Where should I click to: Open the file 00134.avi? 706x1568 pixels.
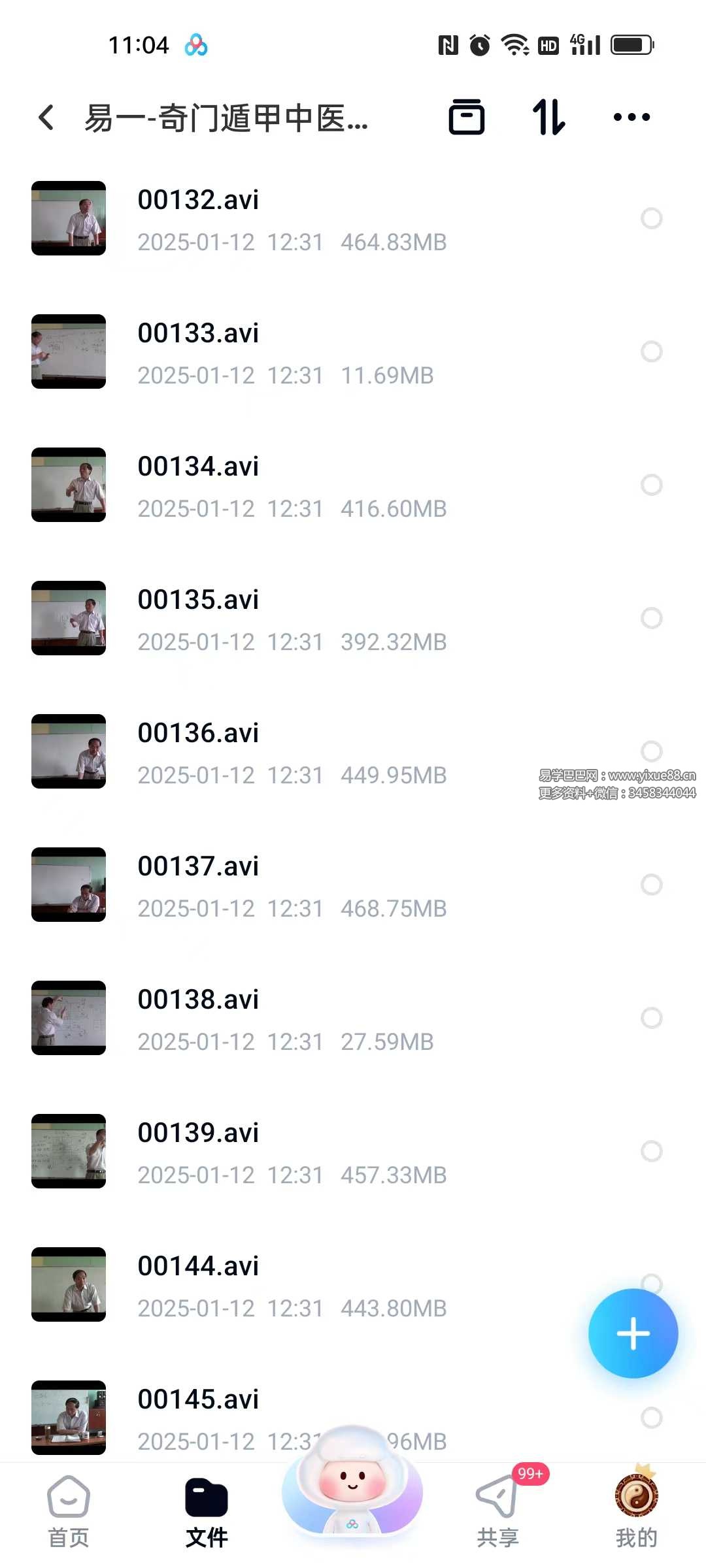[x=198, y=466]
